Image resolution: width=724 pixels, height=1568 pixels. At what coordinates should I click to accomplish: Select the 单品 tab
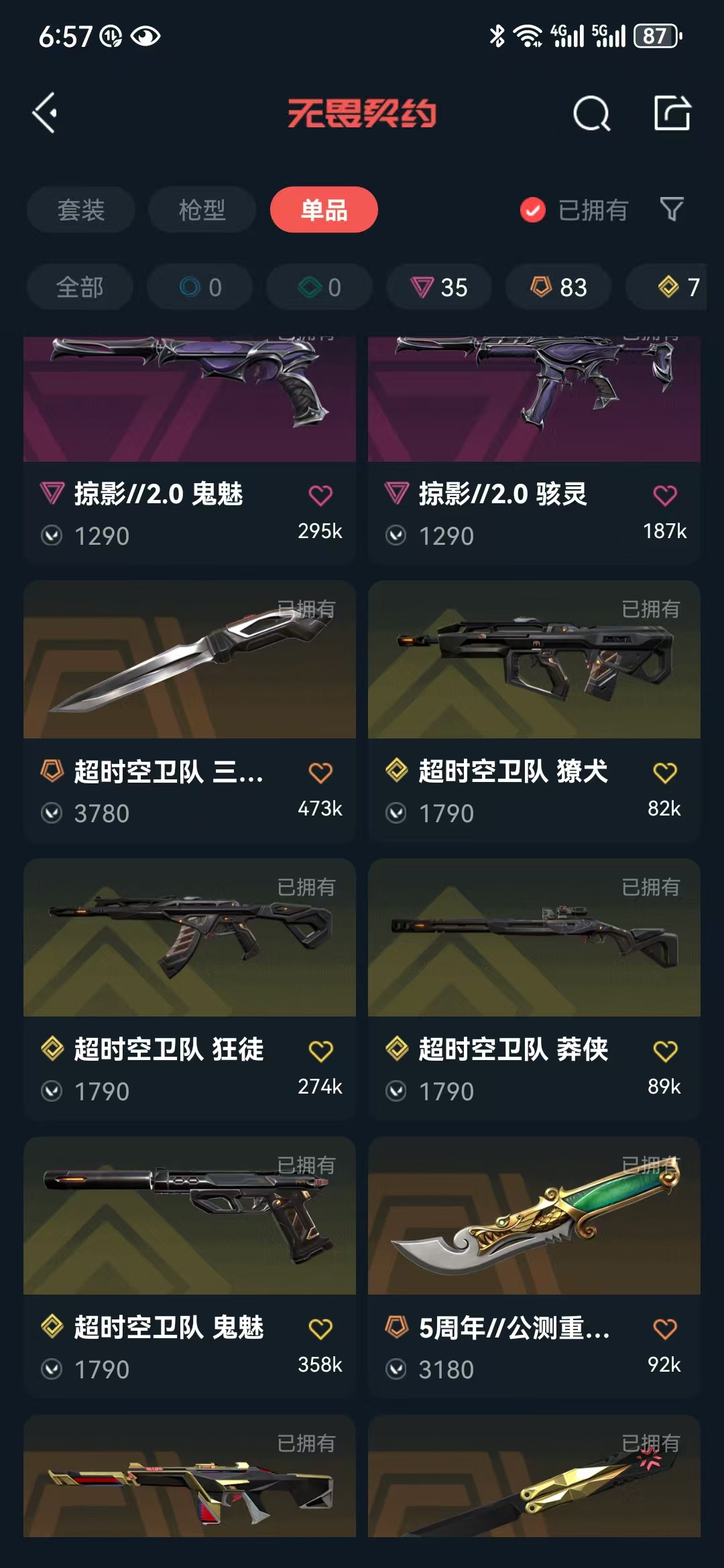[324, 210]
